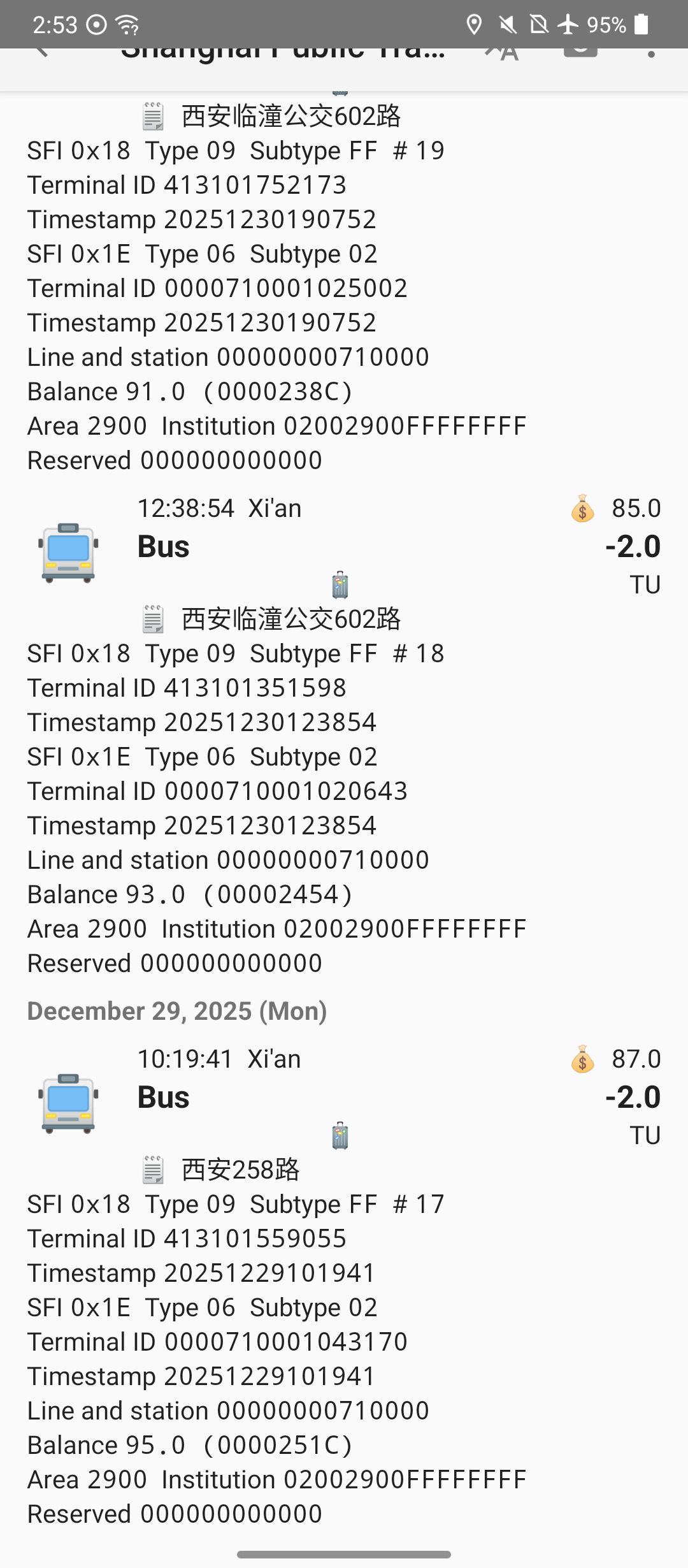Tap the translate icon in the toolbar

point(502,52)
